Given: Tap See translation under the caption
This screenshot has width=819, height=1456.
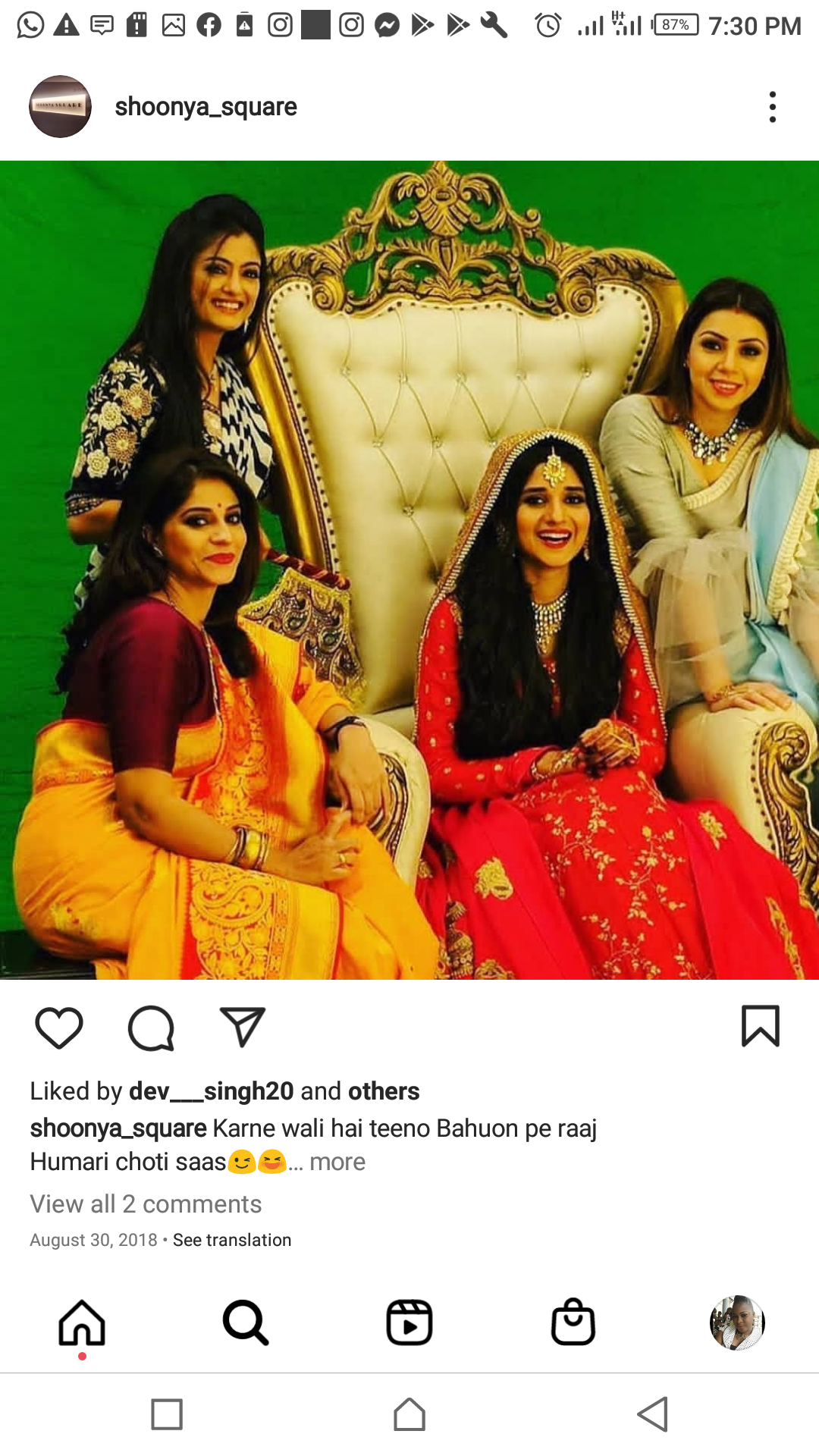Looking at the screenshot, I should click(232, 1240).
